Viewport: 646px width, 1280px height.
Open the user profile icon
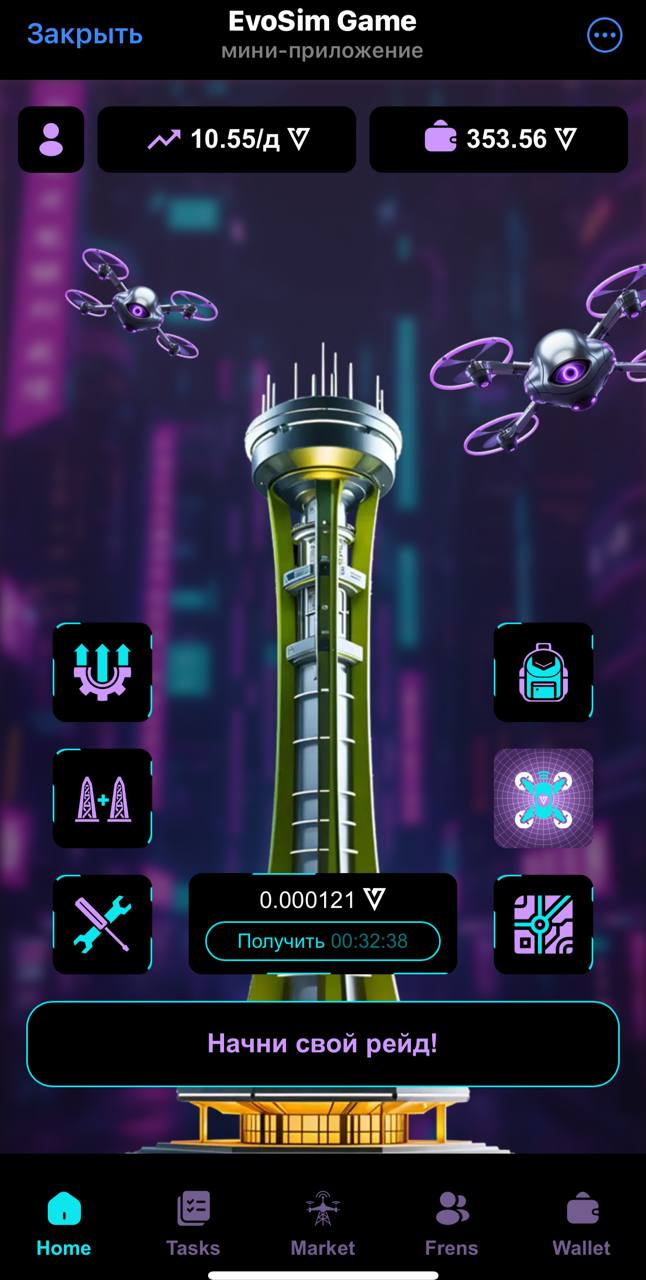[51, 139]
